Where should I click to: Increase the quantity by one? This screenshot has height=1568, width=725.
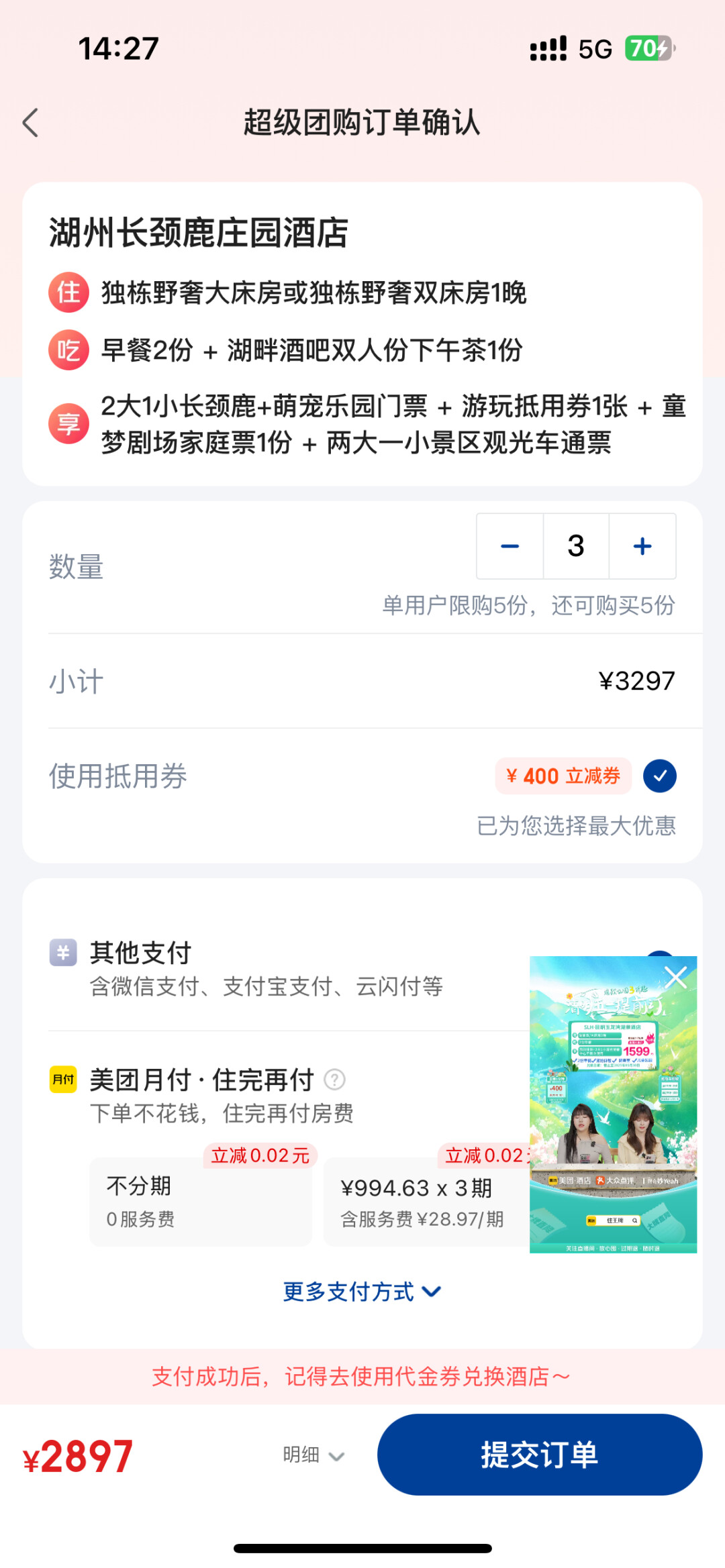click(642, 546)
